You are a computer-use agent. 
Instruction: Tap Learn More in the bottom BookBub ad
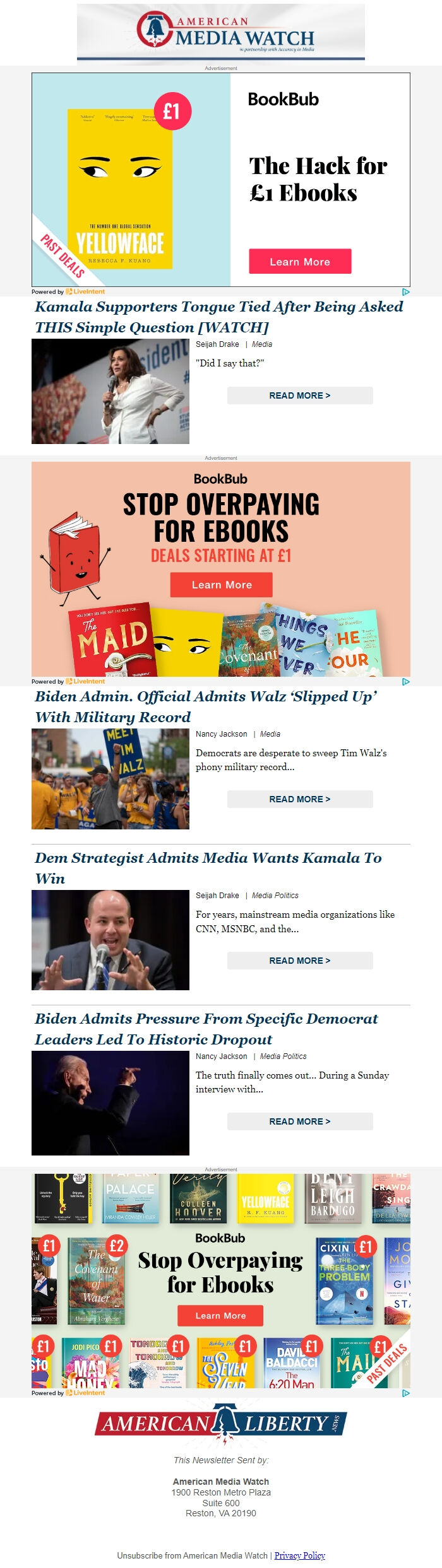[x=220, y=1316]
